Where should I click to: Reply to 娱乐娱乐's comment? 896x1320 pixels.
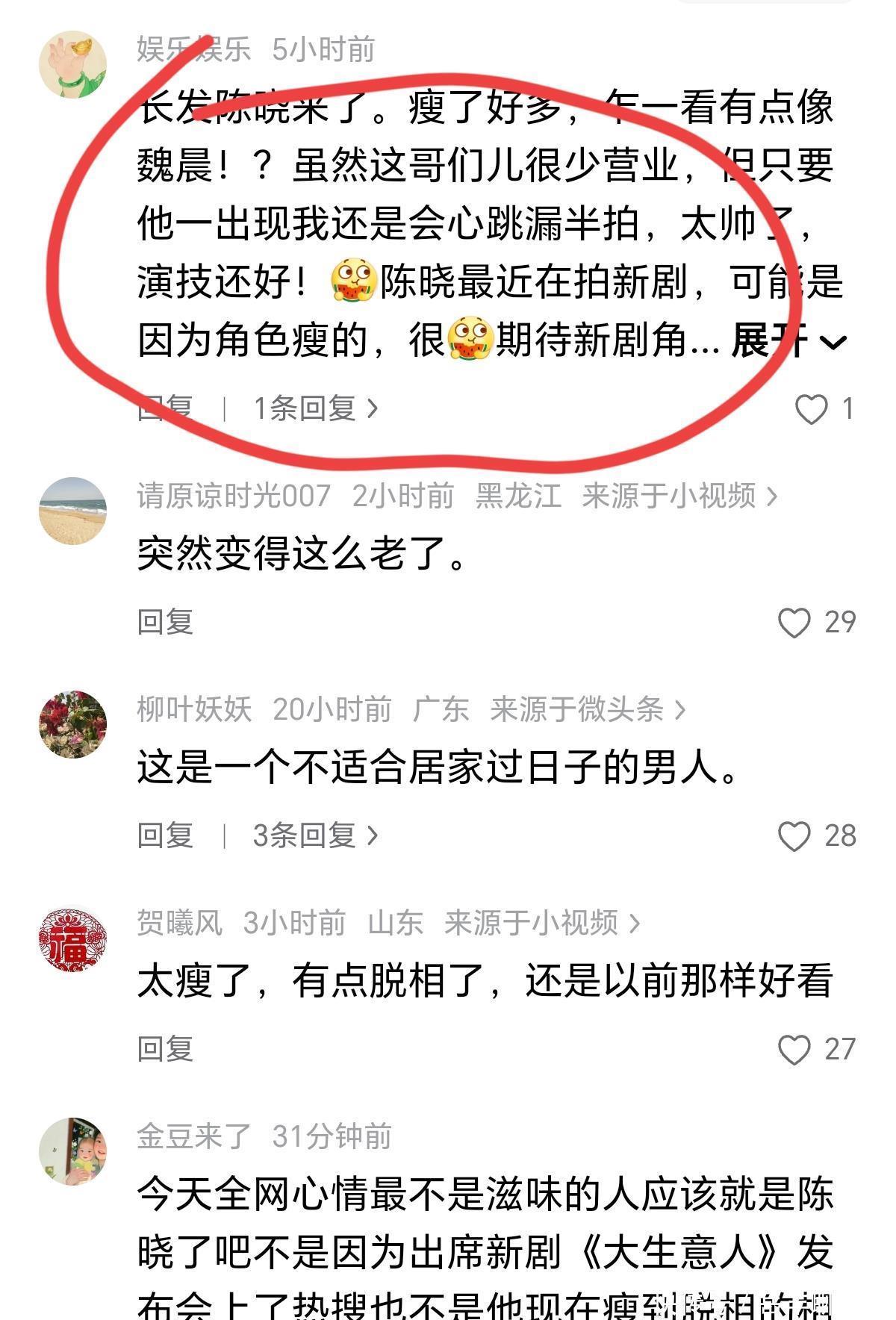pos(165,408)
